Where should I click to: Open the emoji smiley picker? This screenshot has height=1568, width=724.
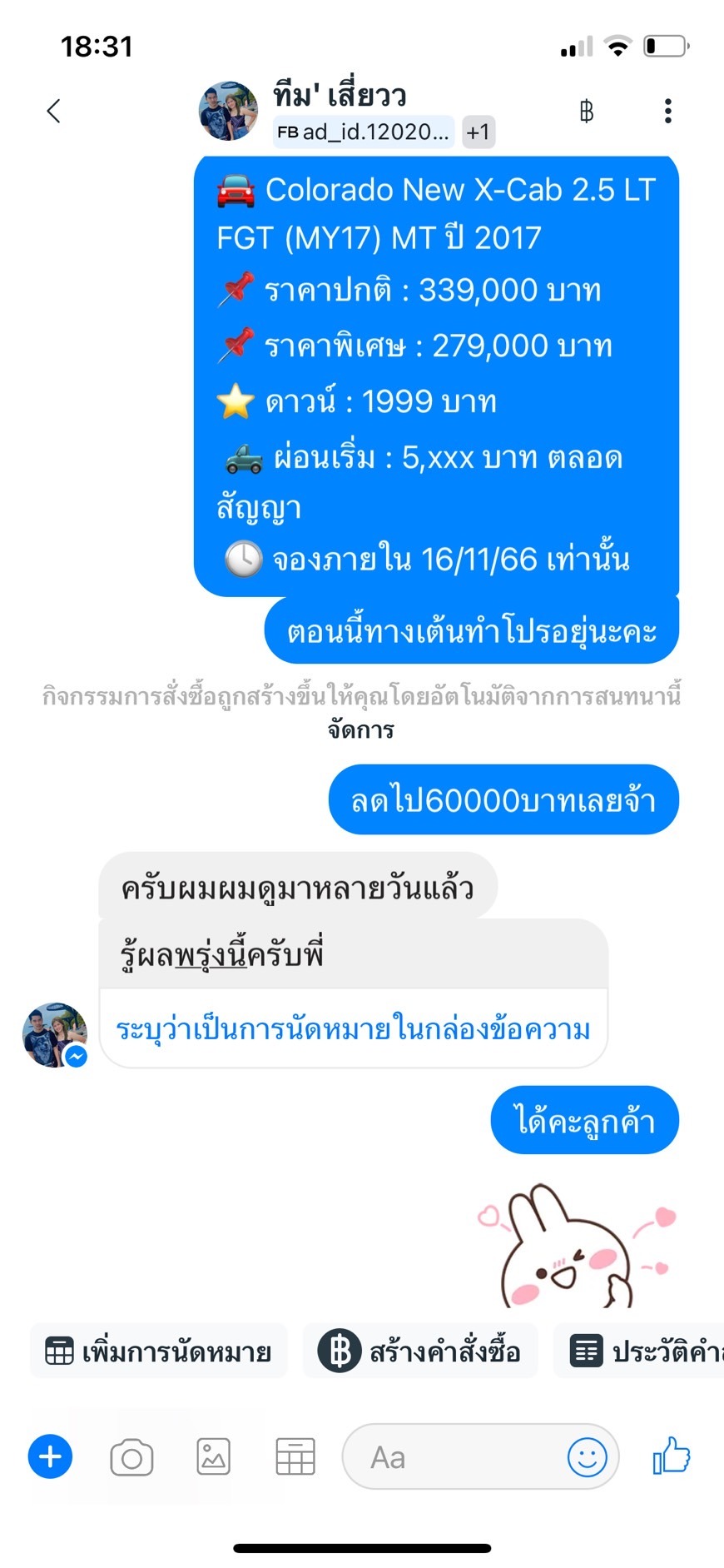point(588,1456)
